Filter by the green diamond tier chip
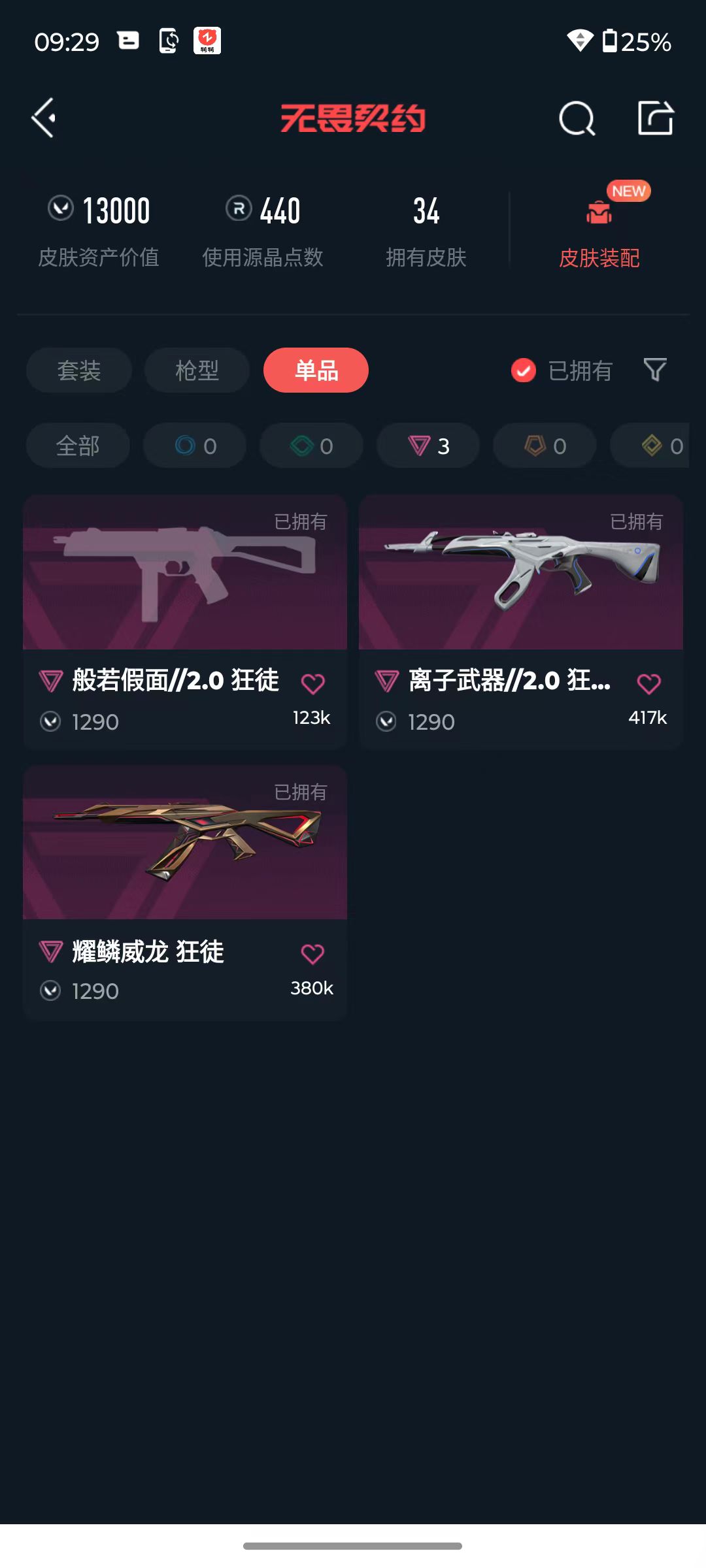 (311, 446)
